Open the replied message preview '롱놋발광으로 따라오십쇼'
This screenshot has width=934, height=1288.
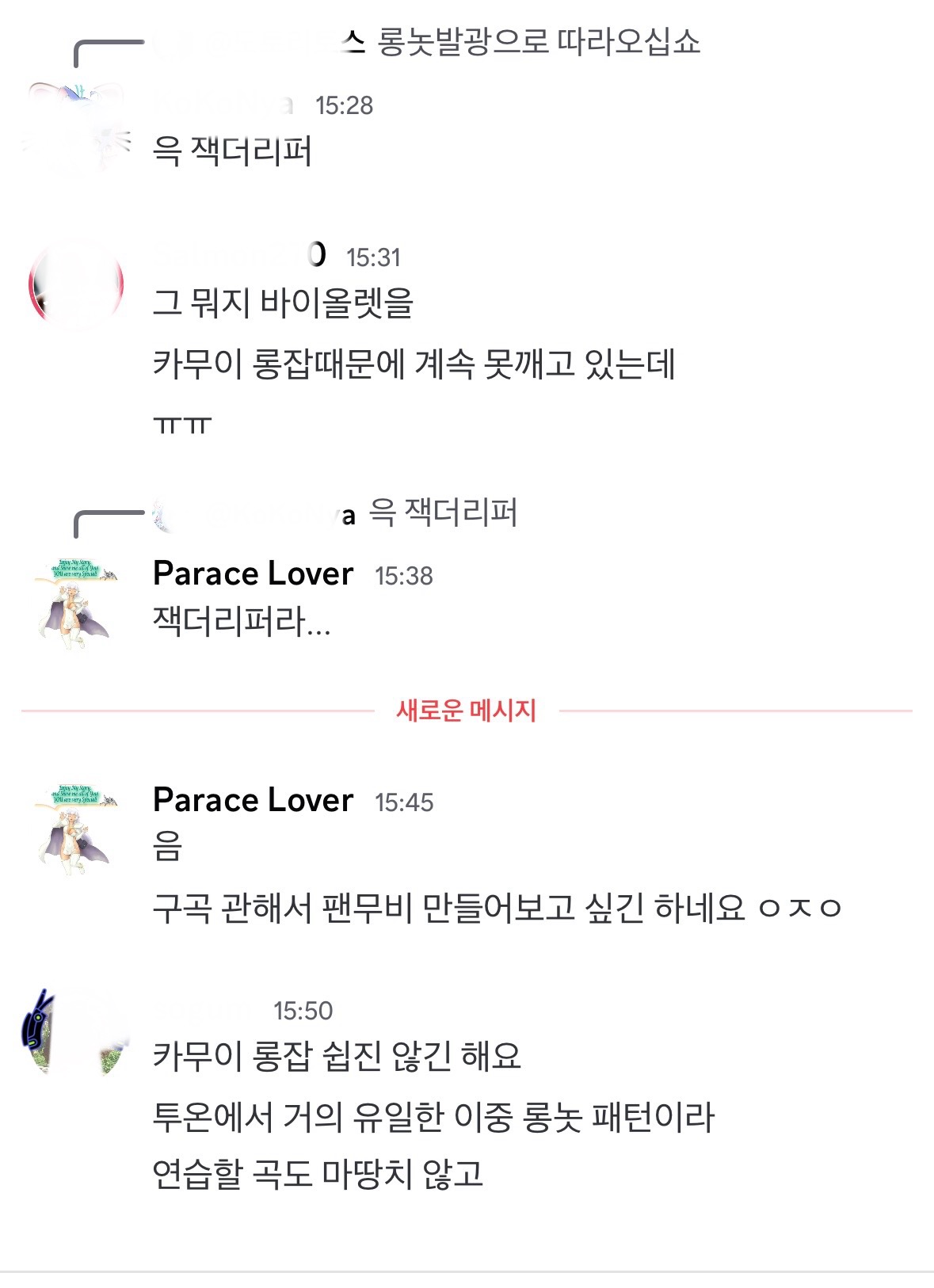(539, 41)
